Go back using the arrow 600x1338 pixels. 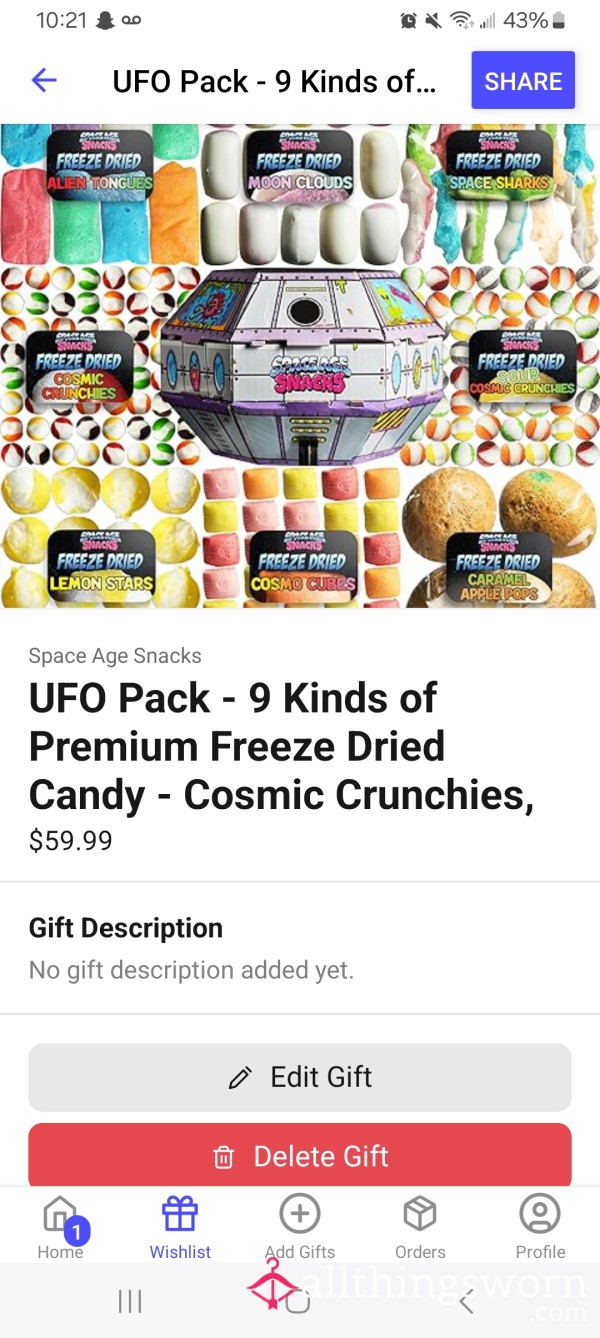point(44,80)
